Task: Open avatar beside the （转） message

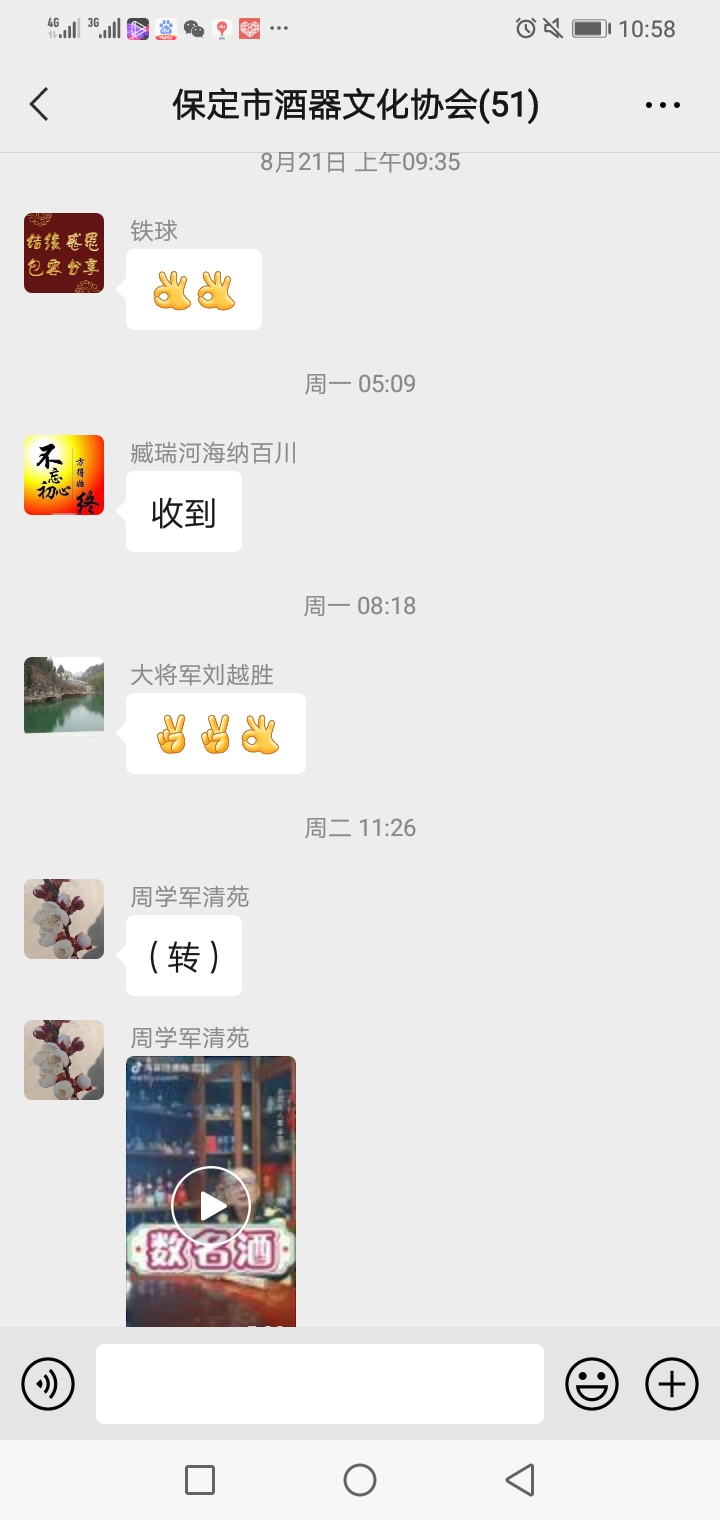Action: [x=64, y=919]
